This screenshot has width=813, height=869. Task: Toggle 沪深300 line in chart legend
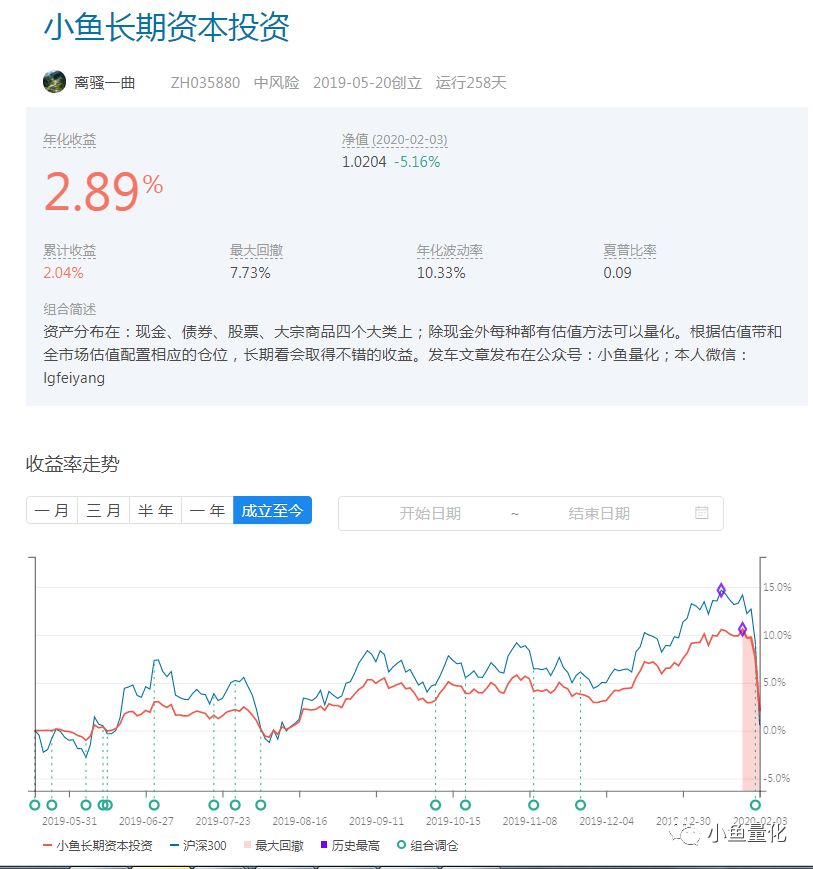coord(198,846)
